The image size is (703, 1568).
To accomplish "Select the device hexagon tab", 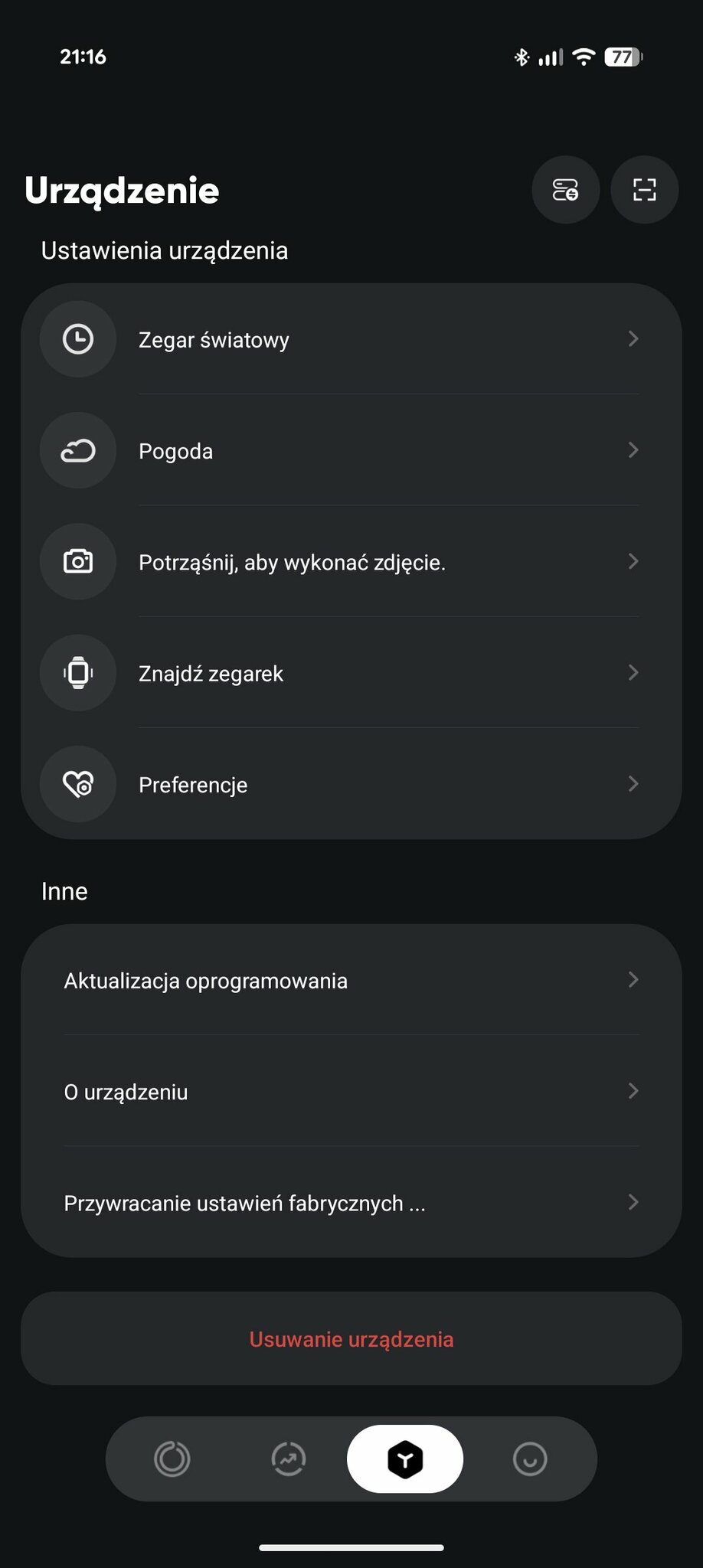I will [405, 1459].
